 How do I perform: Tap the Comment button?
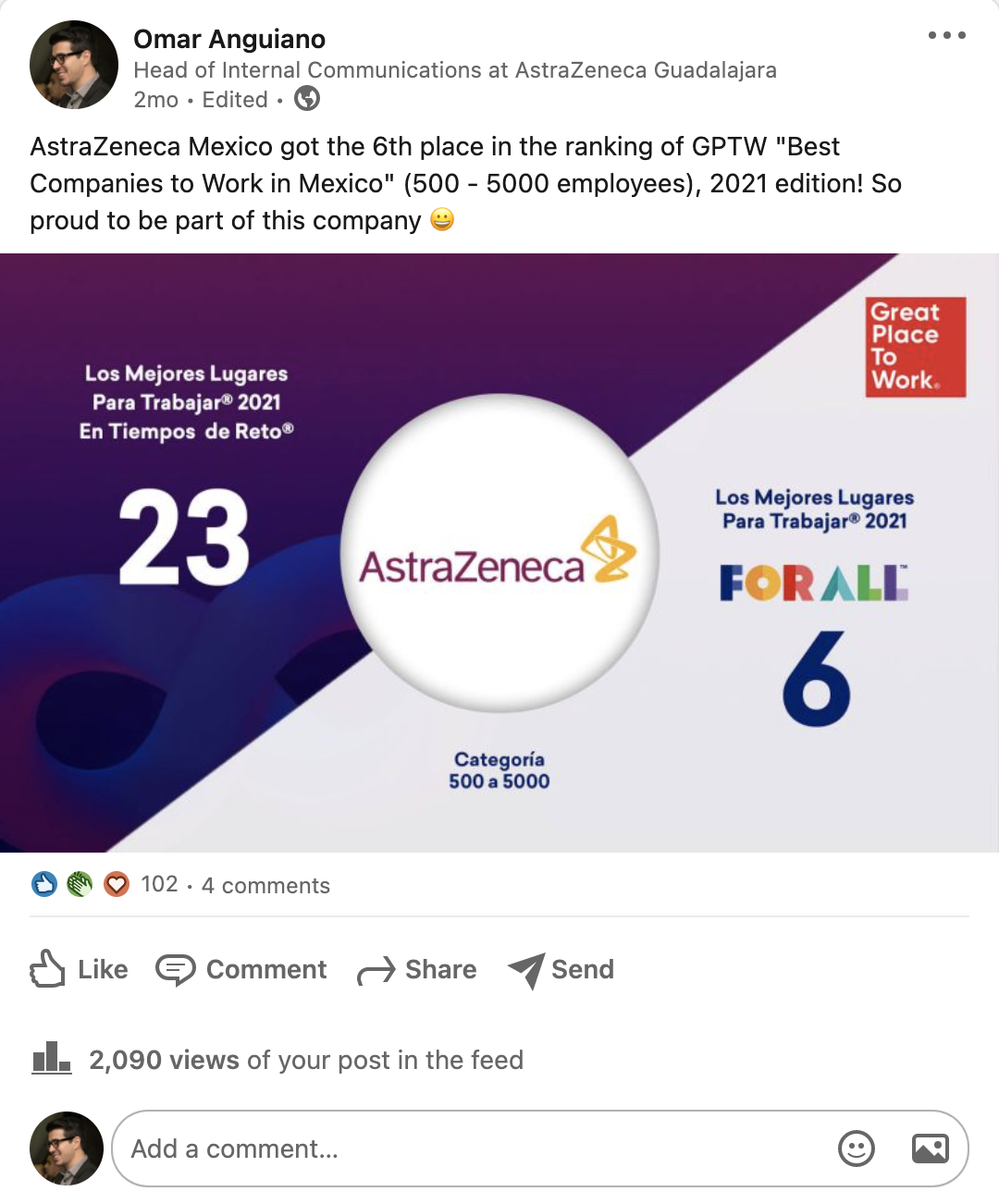pyautogui.click(x=241, y=969)
